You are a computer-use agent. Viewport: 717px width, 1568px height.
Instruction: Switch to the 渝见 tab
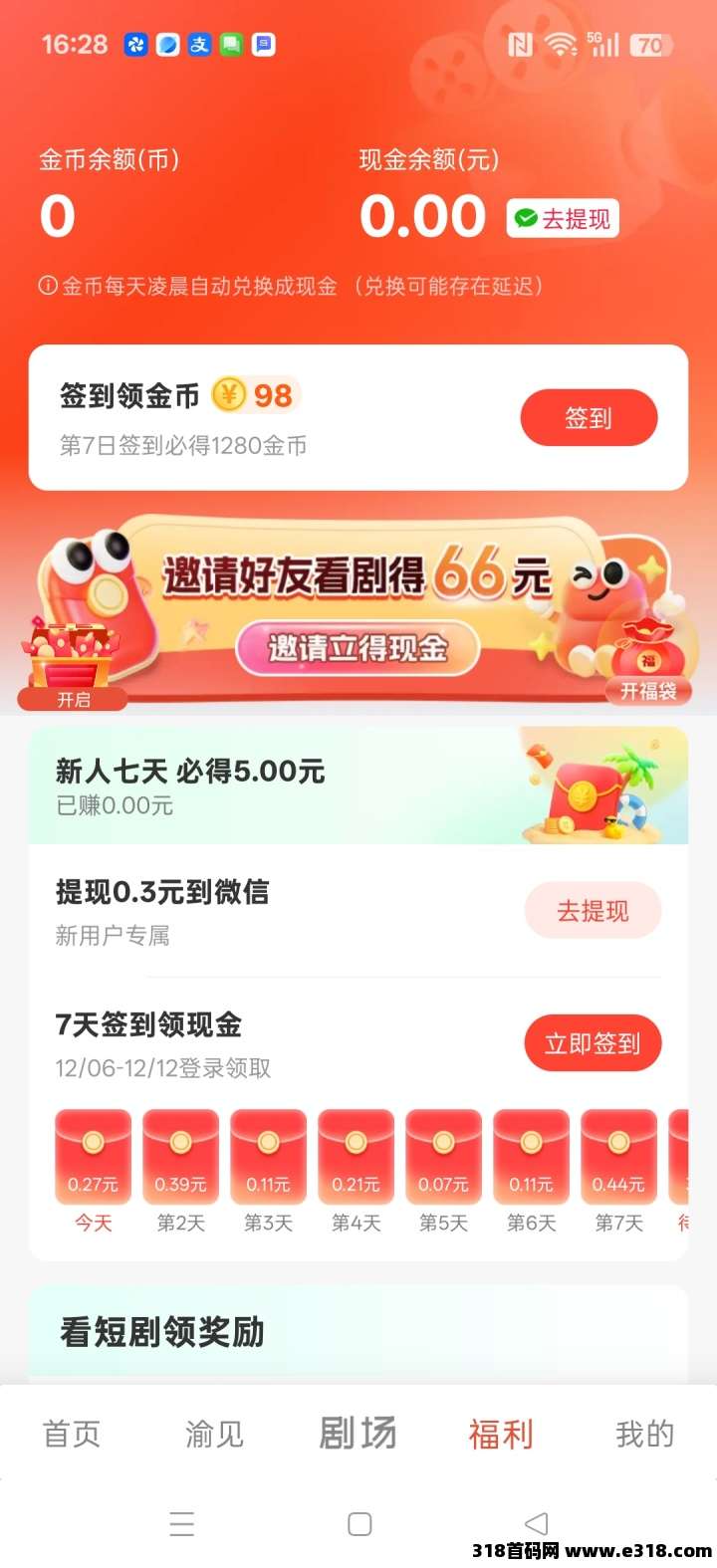[214, 1434]
